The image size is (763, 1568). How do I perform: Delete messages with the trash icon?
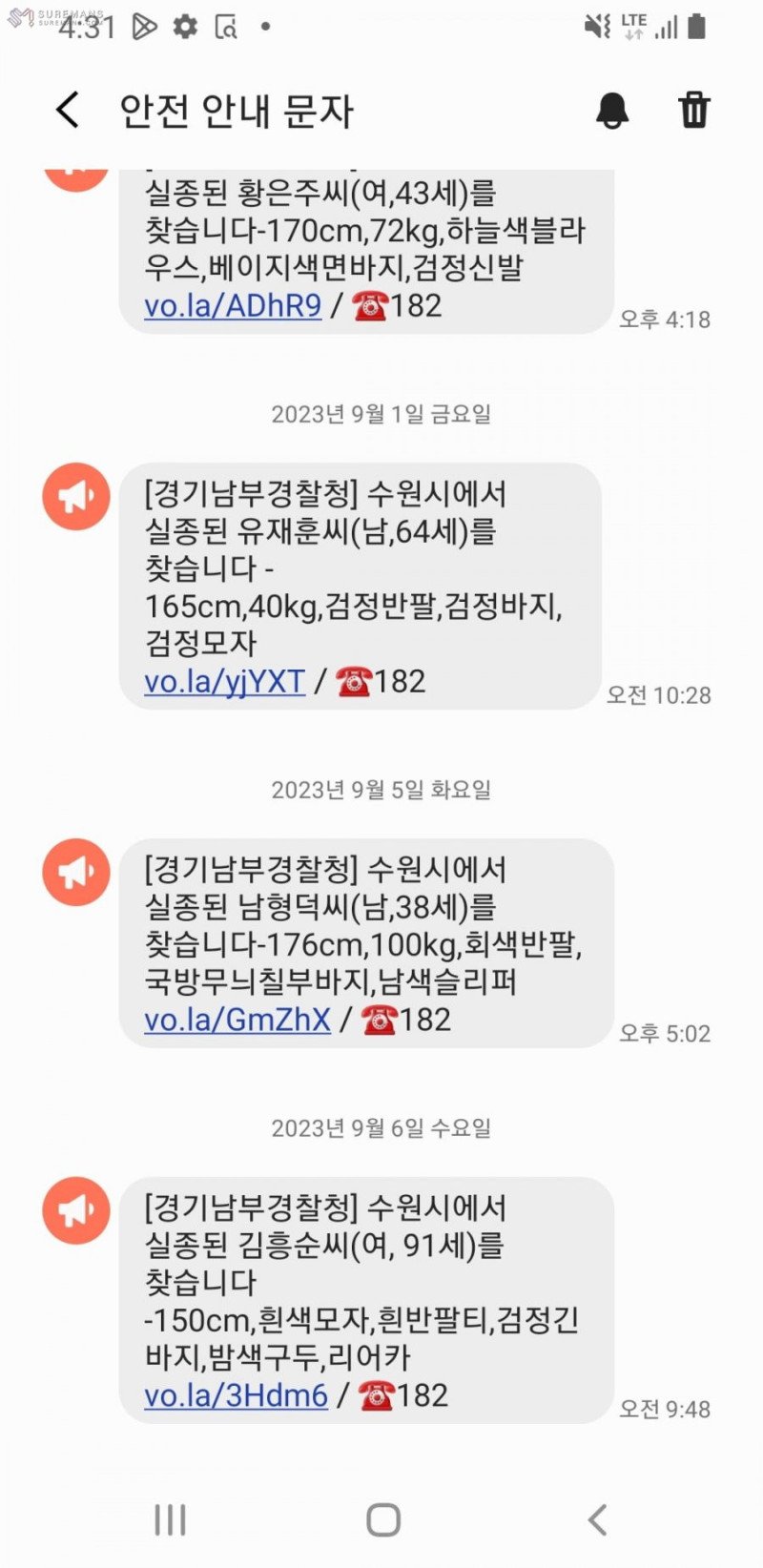click(693, 111)
